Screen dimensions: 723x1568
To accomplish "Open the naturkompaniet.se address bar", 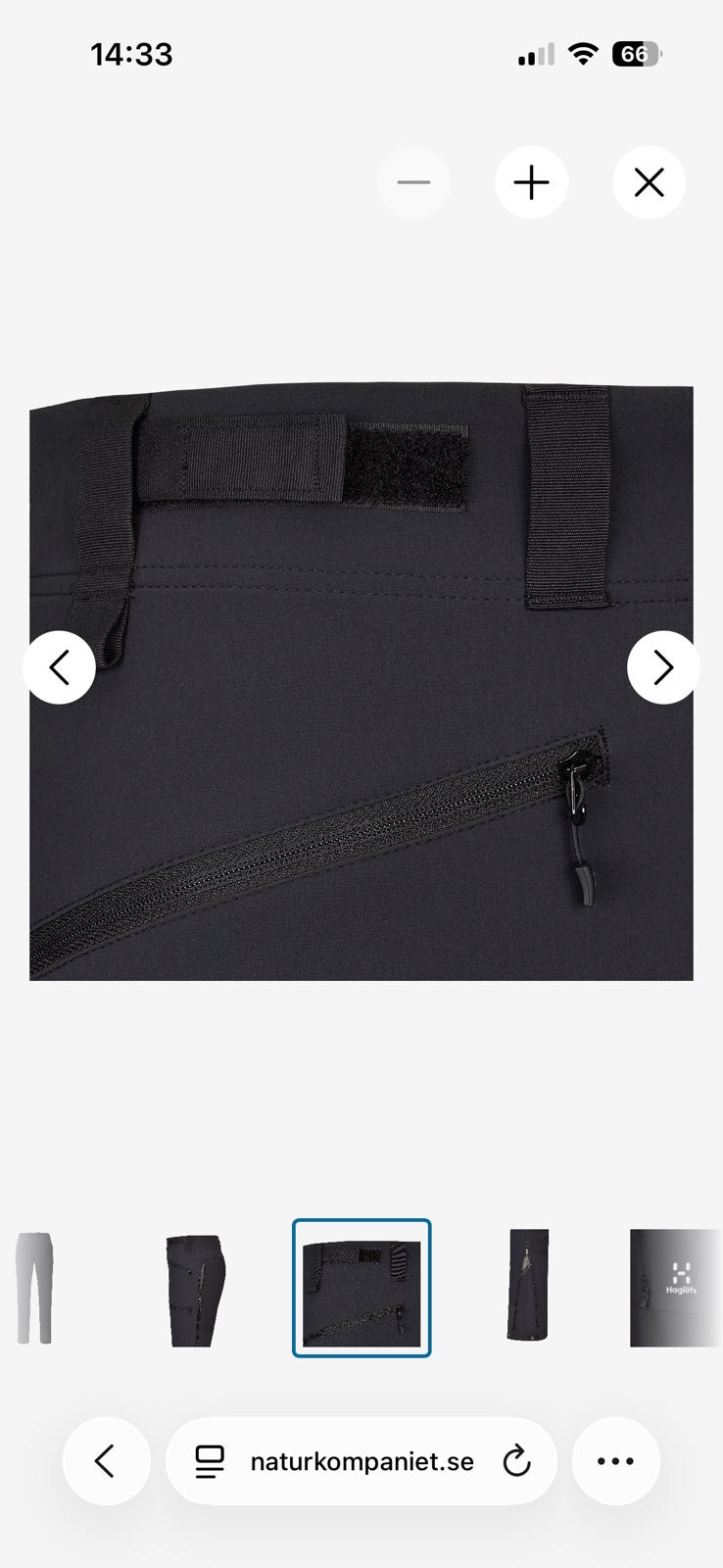I will [361, 1461].
